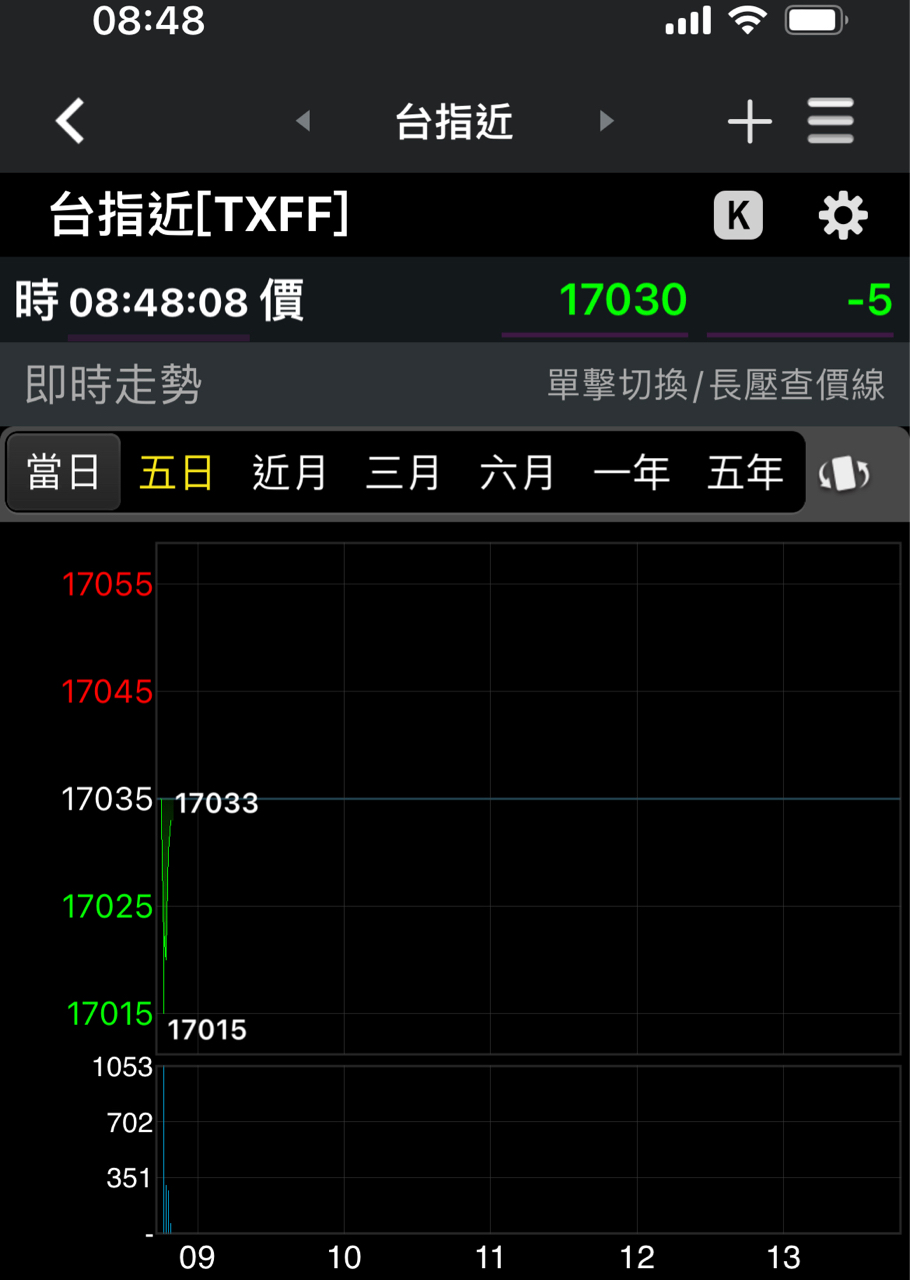The height and width of the screenshot is (1280, 910).
Task: Add symbol using the plus icon
Action: [x=749, y=119]
